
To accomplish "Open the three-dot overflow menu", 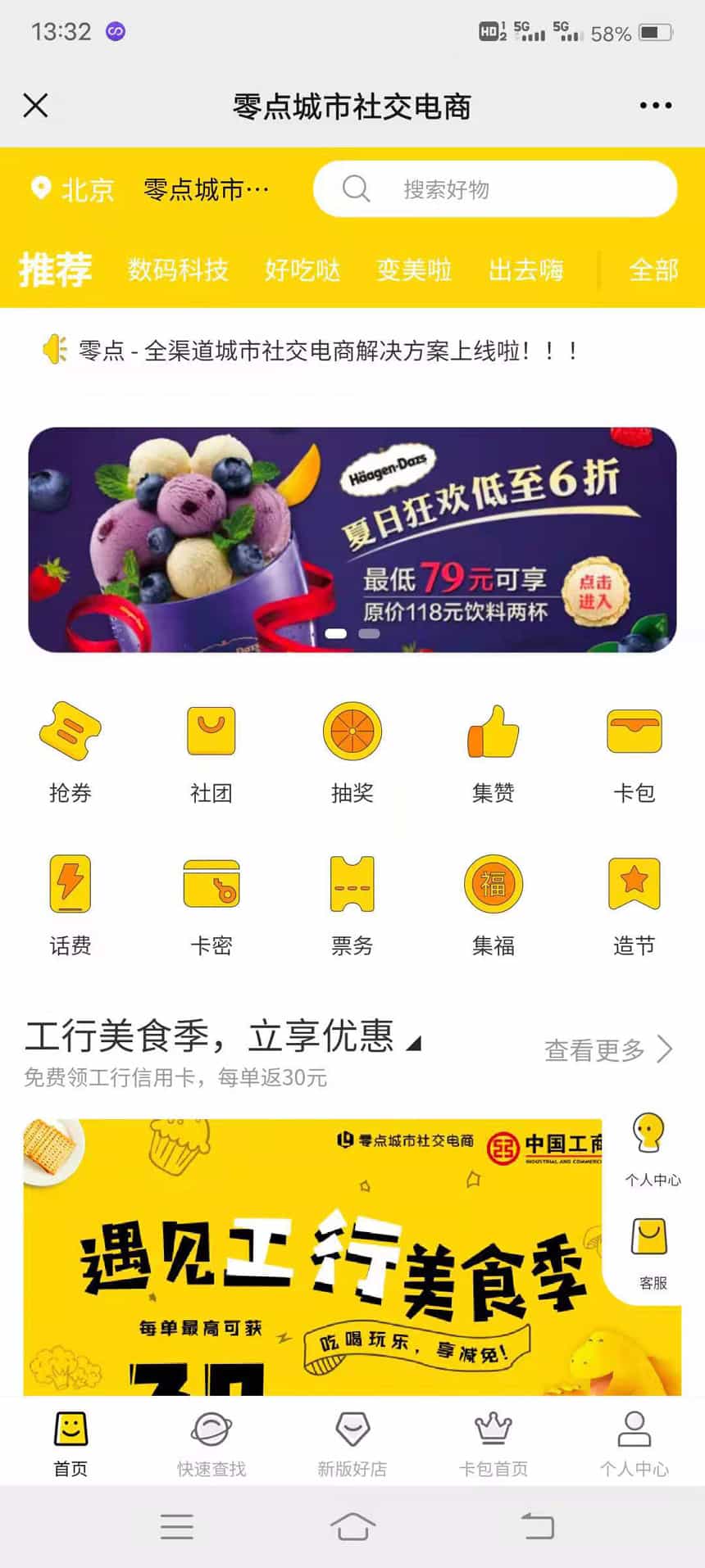I will tap(655, 106).
